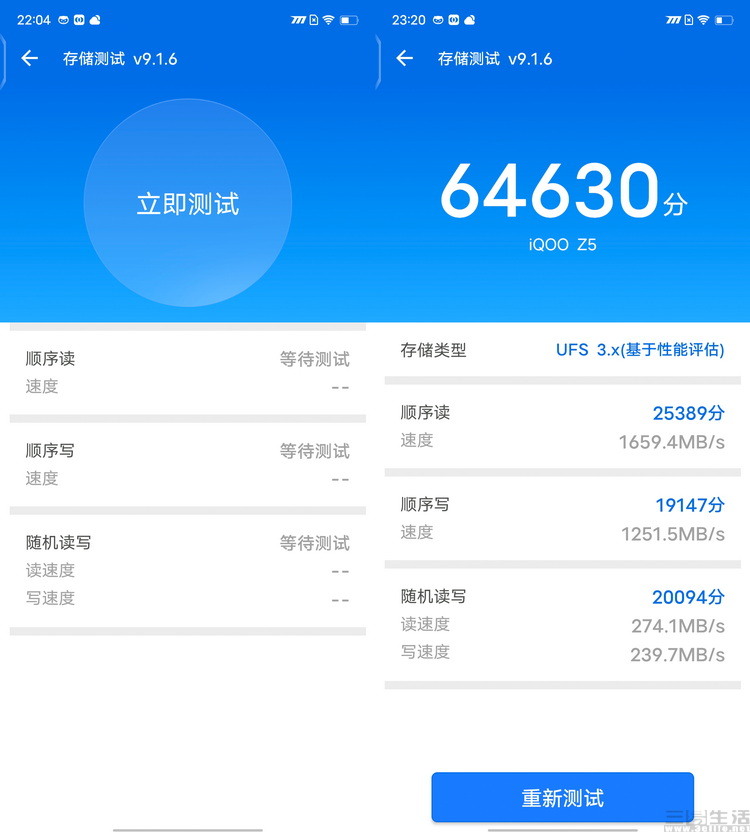This screenshot has width=750, height=833.
Task: Go back from the 等待测试 screen
Action: (29, 58)
